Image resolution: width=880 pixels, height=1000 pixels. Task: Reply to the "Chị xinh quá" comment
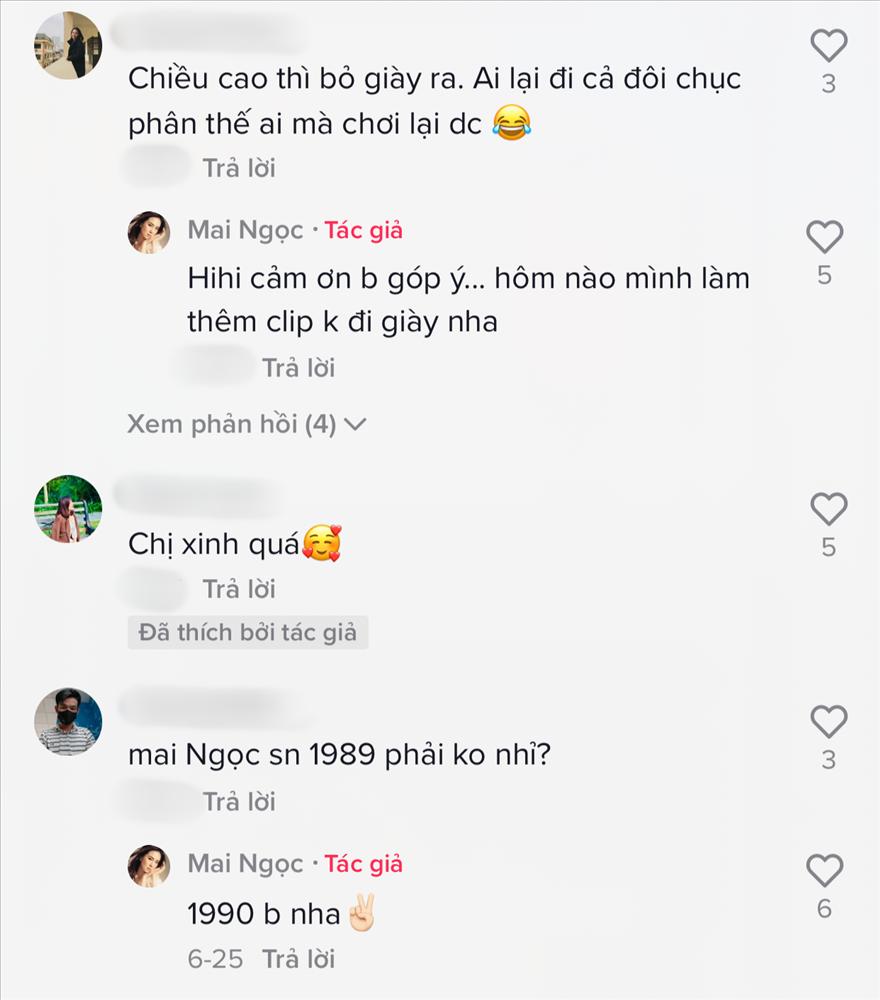239,589
